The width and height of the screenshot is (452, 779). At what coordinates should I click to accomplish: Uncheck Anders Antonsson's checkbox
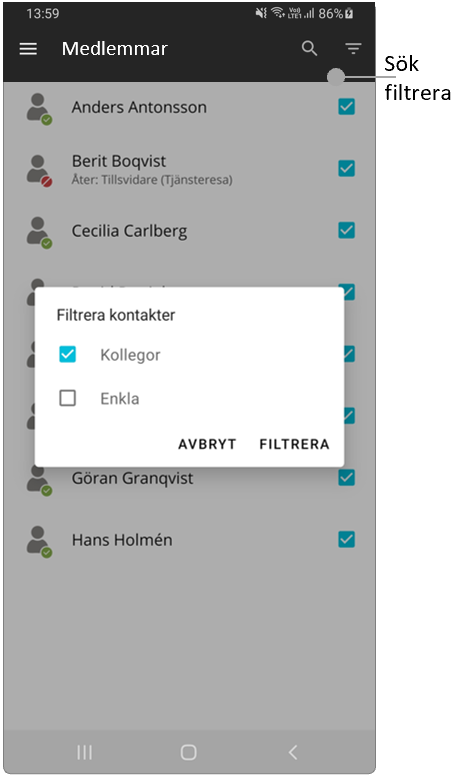347,106
